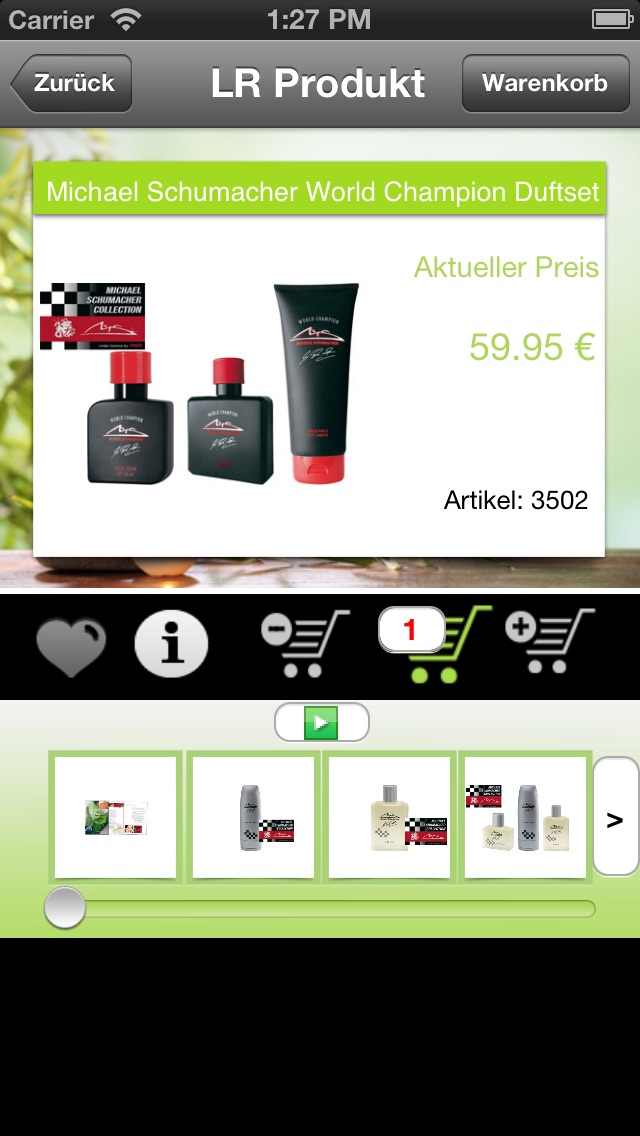The width and height of the screenshot is (640, 1136).
Task: Add product to favorites with heart icon
Action: [x=71, y=646]
